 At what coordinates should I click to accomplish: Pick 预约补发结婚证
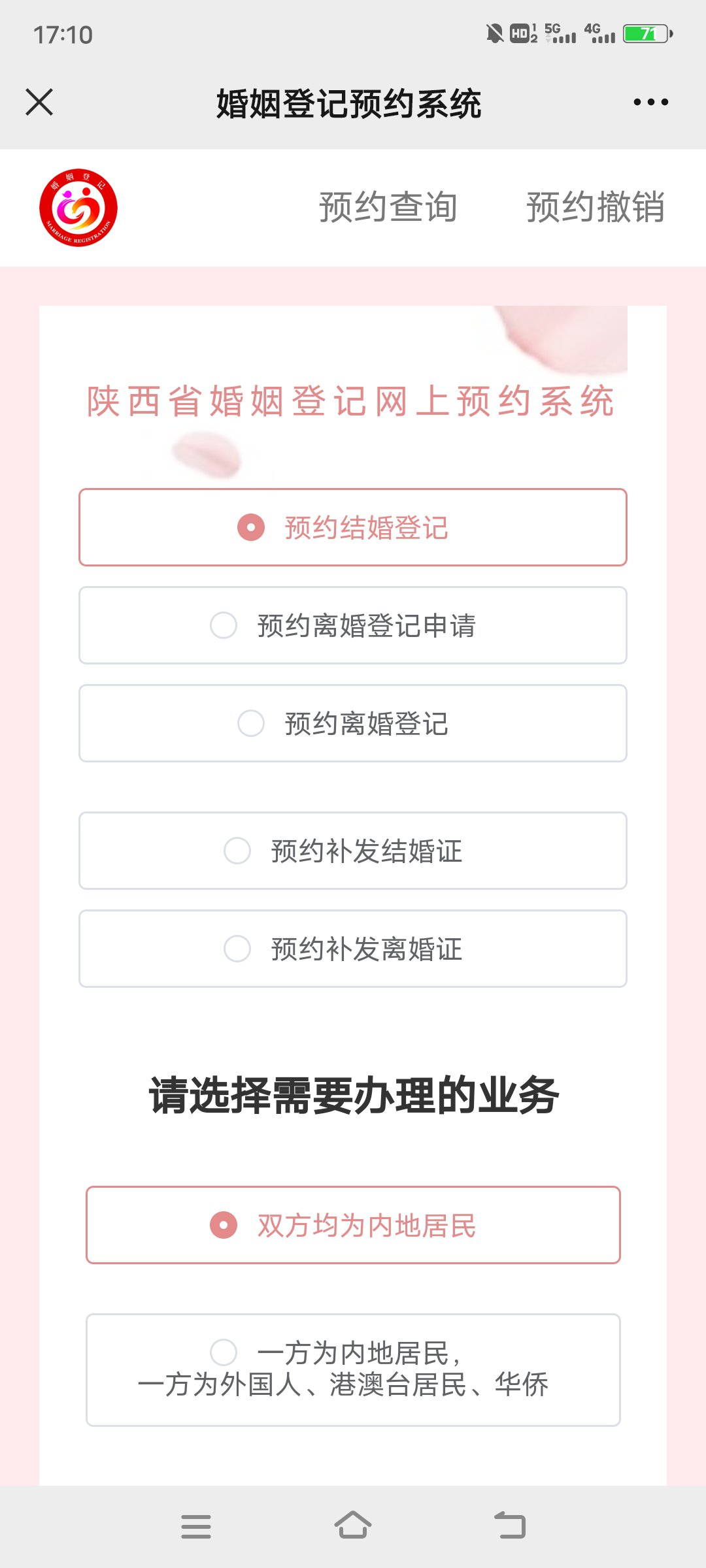coord(353,851)
